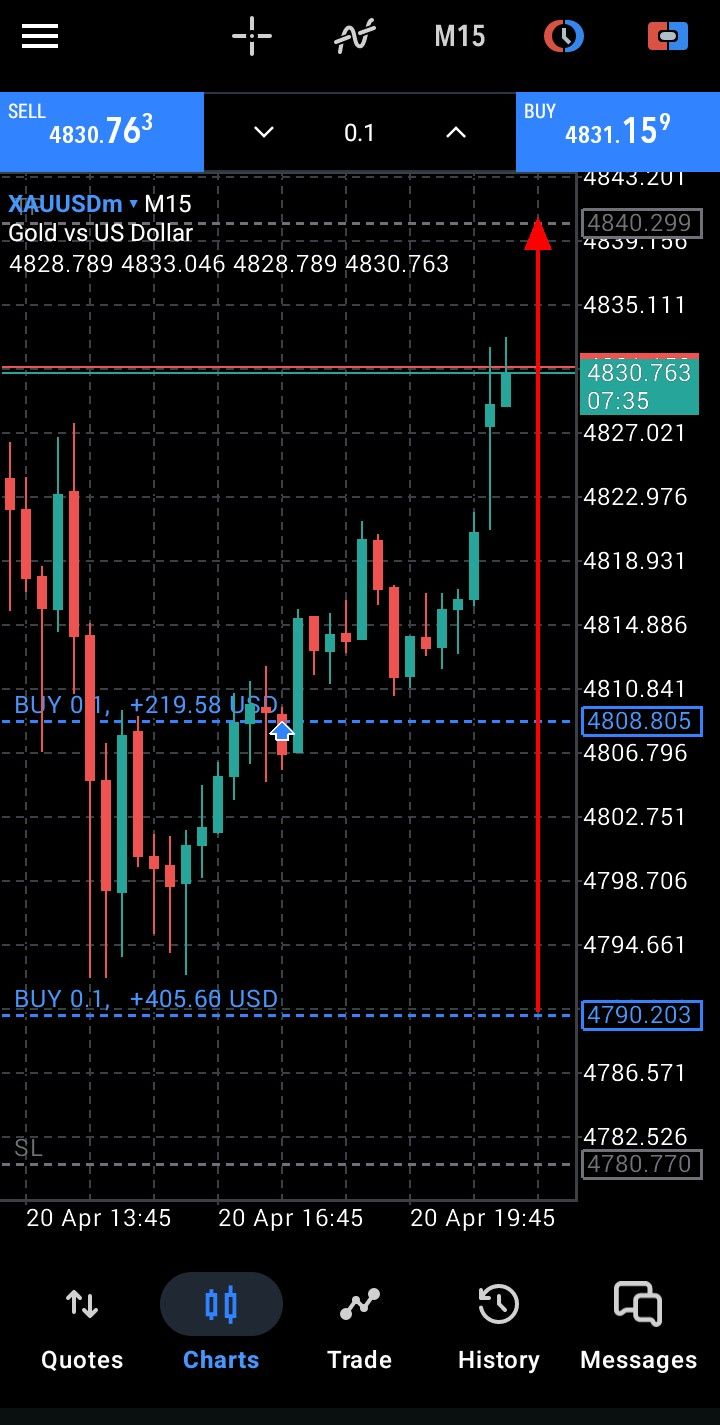Change the M15 timeframe
The width and height of the screenshot is (720, 1425).
(x=459, y=37)
